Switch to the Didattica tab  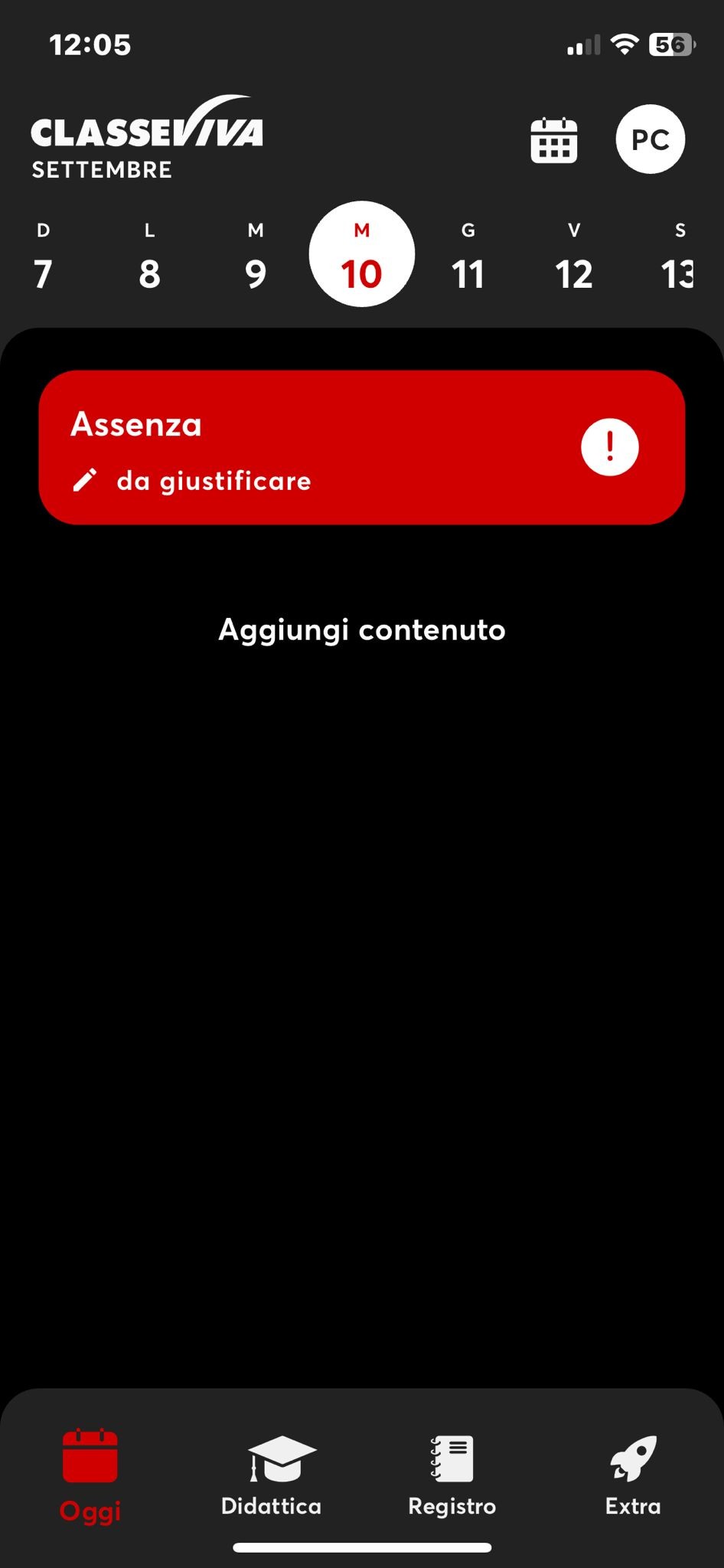point(272,1475)
